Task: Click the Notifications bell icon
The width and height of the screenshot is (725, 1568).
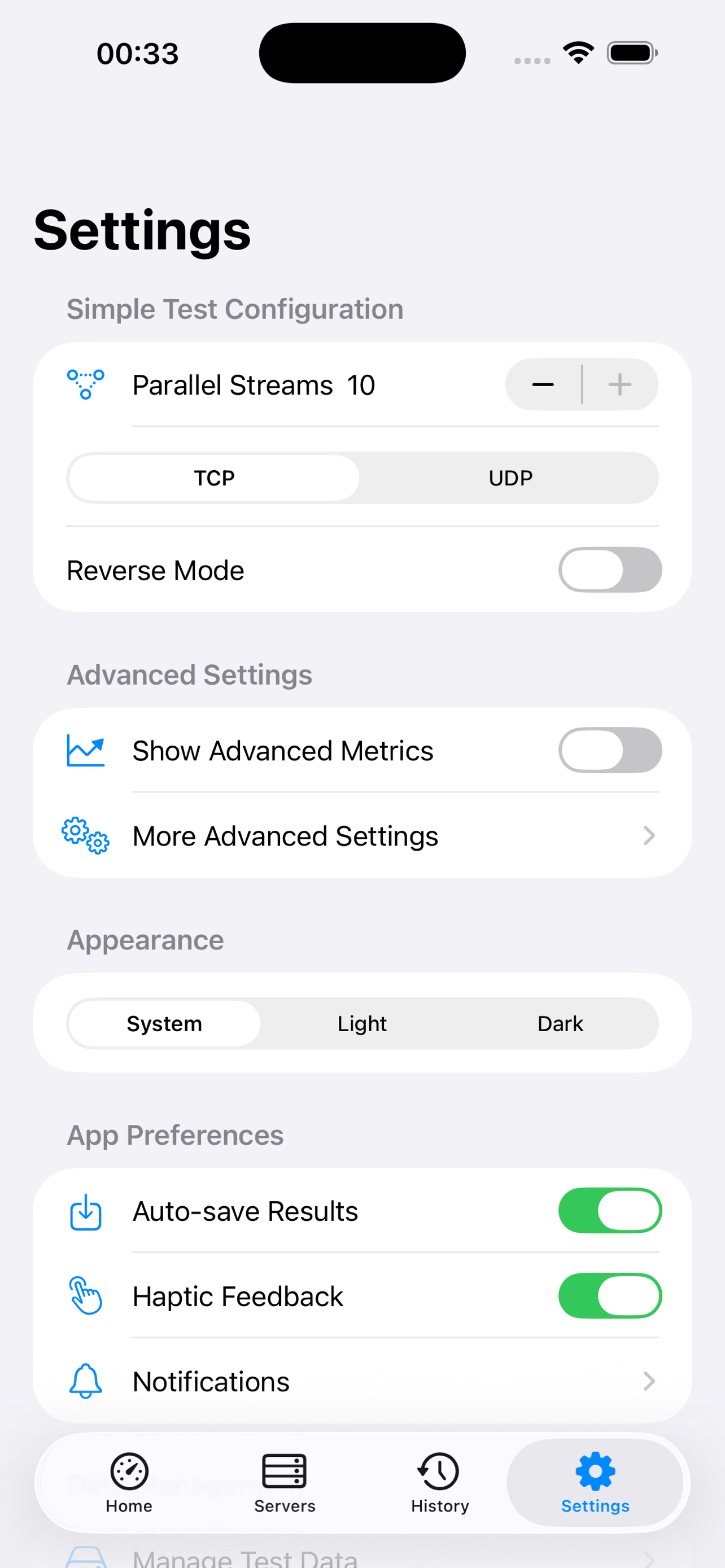Action: pyautogui.click(x=85, y=1381)
